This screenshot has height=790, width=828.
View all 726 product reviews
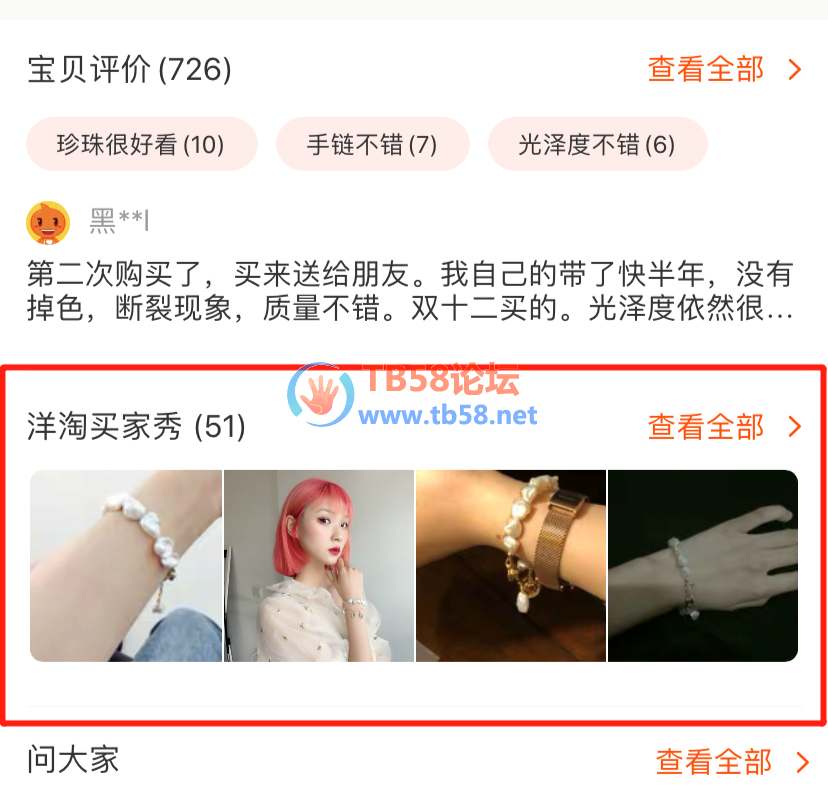click(724, 70)
